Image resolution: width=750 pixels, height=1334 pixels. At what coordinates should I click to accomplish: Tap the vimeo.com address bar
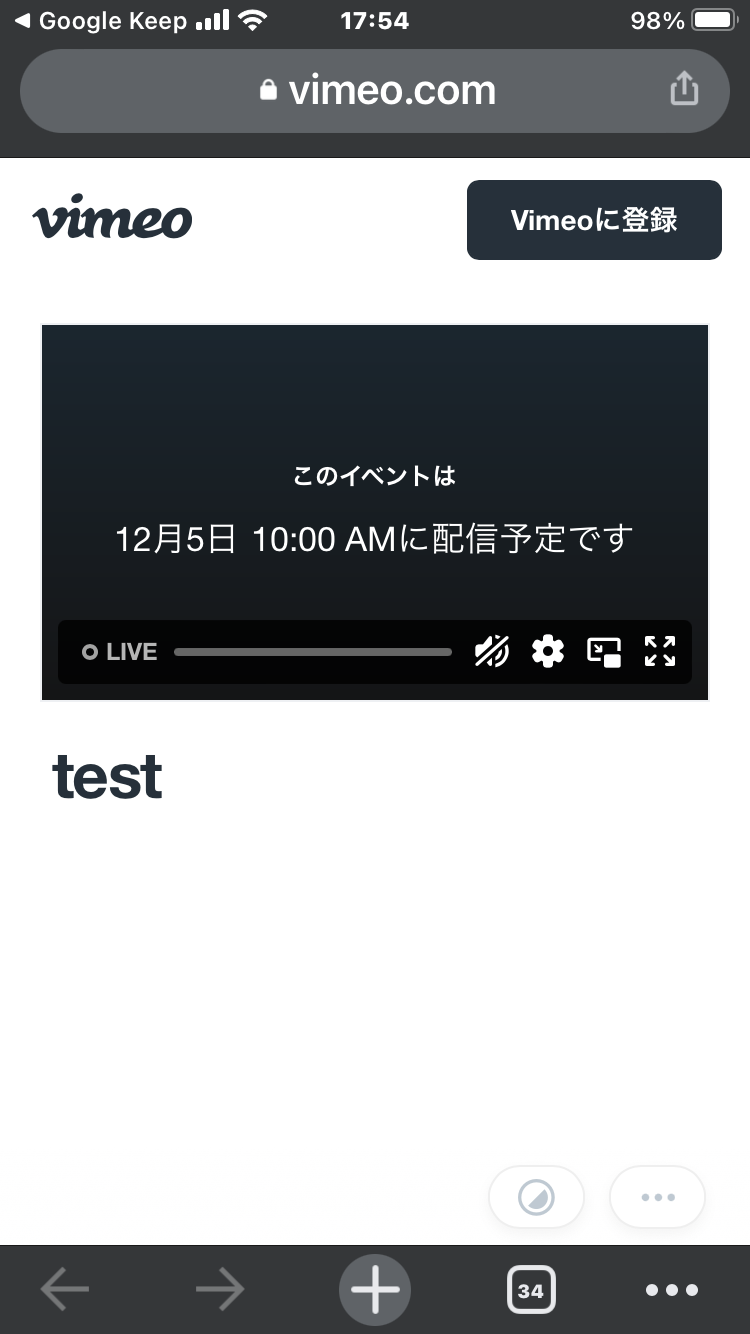click(x=375, y=91)
